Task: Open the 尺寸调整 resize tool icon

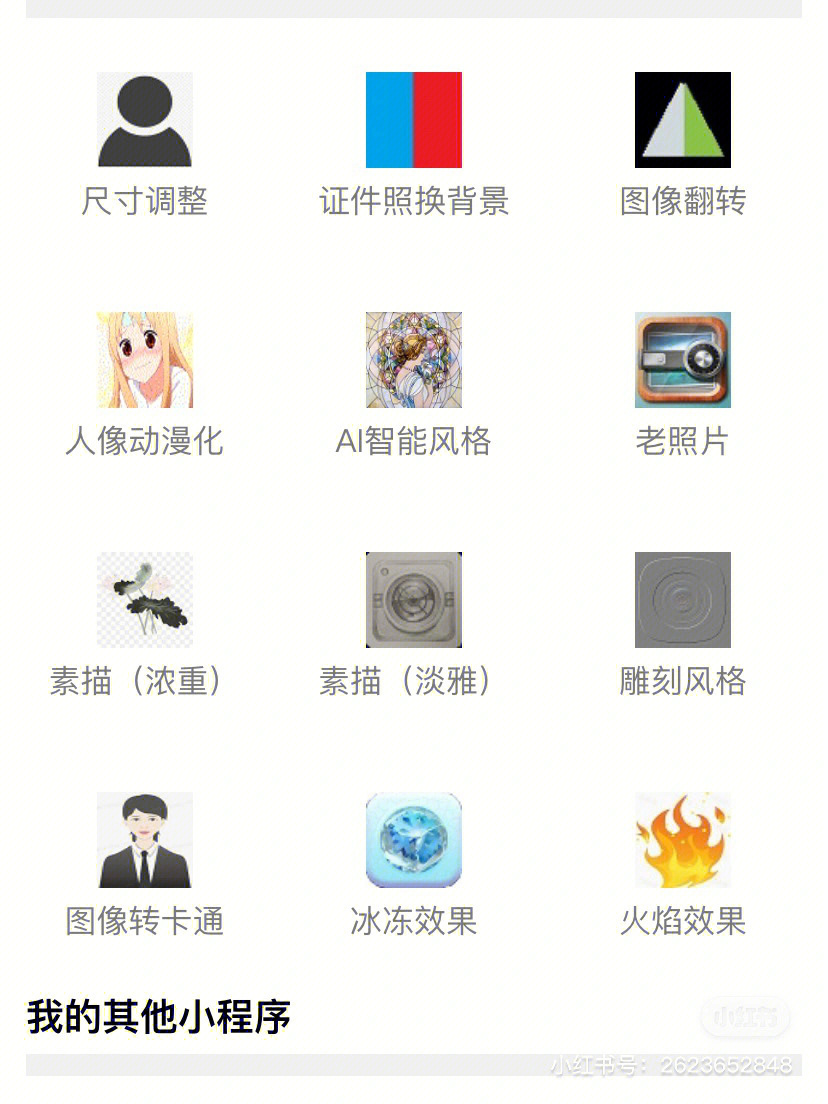Action: pyautogui.click(x=145, y=119)
